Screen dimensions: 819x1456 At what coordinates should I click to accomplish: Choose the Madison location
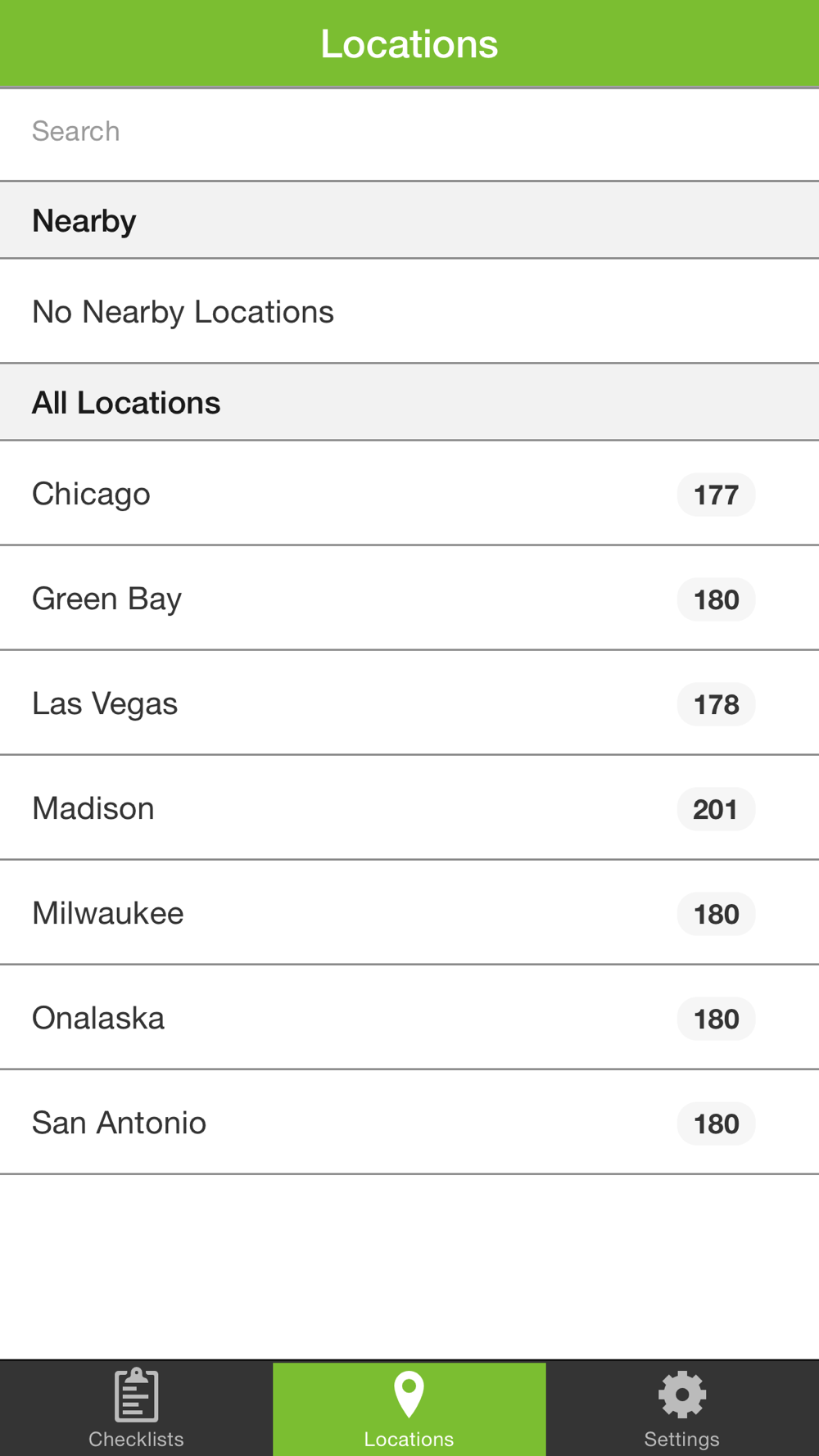[409, 808]
